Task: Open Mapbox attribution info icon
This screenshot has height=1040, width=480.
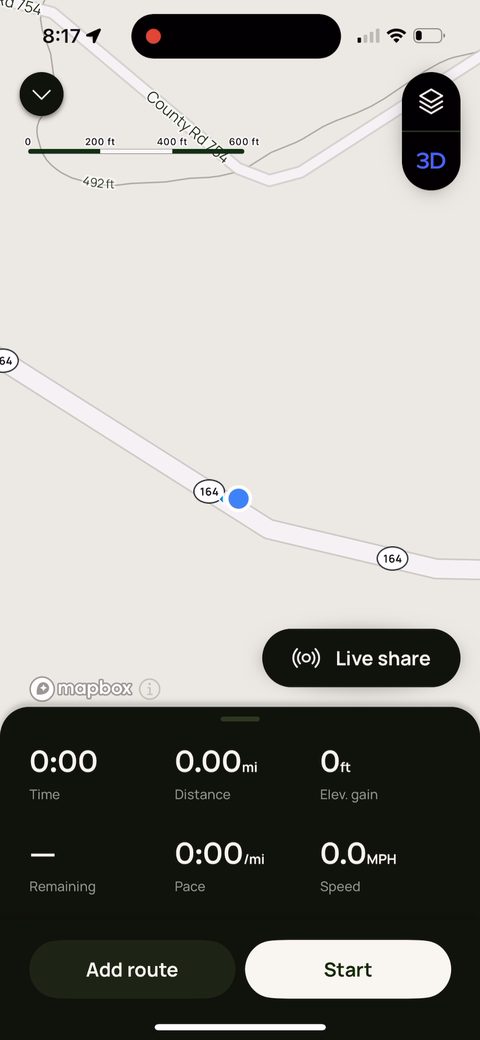Action: click(x=150, y=689)
